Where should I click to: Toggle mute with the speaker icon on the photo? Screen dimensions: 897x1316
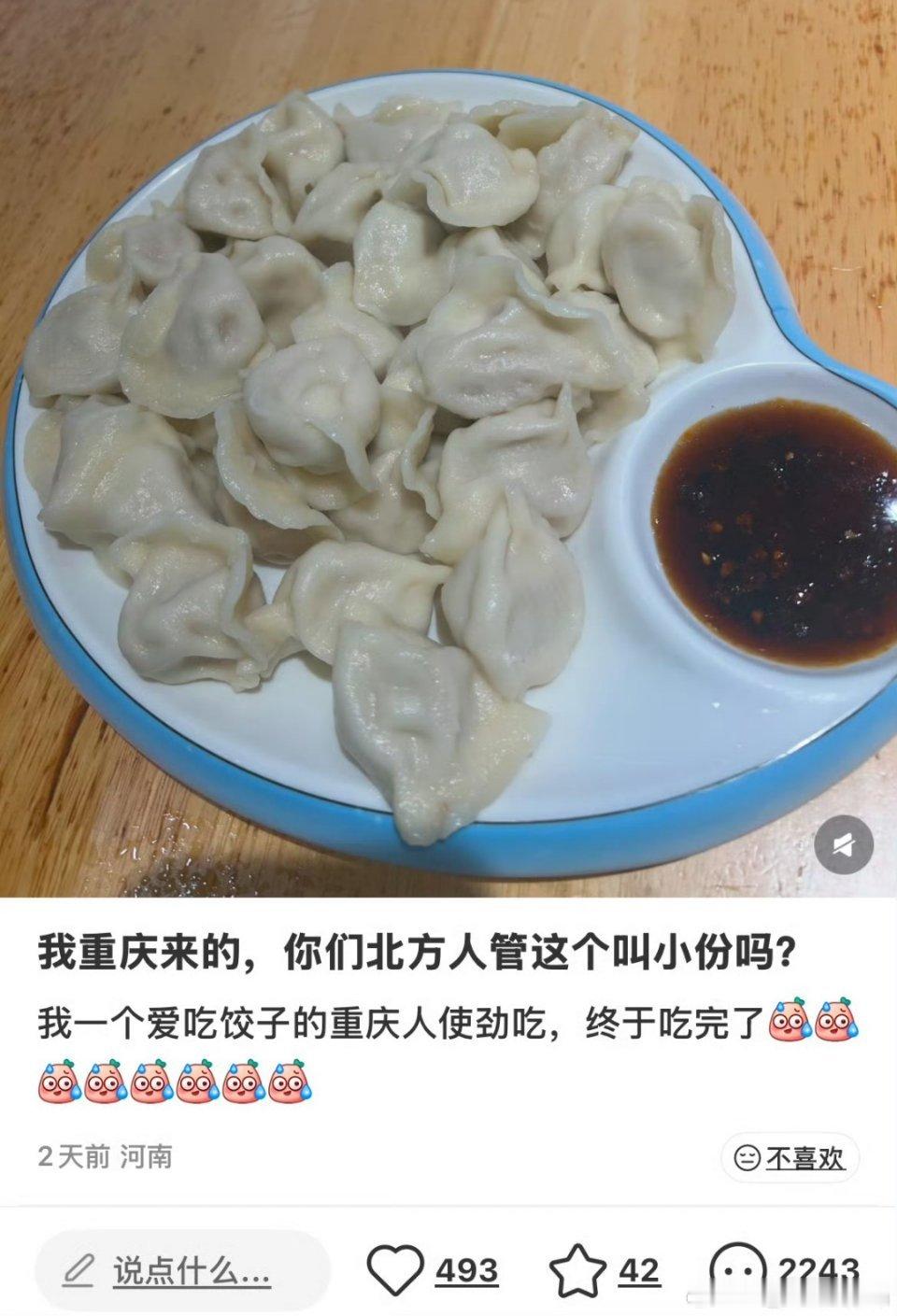click(x=846, y=843)
